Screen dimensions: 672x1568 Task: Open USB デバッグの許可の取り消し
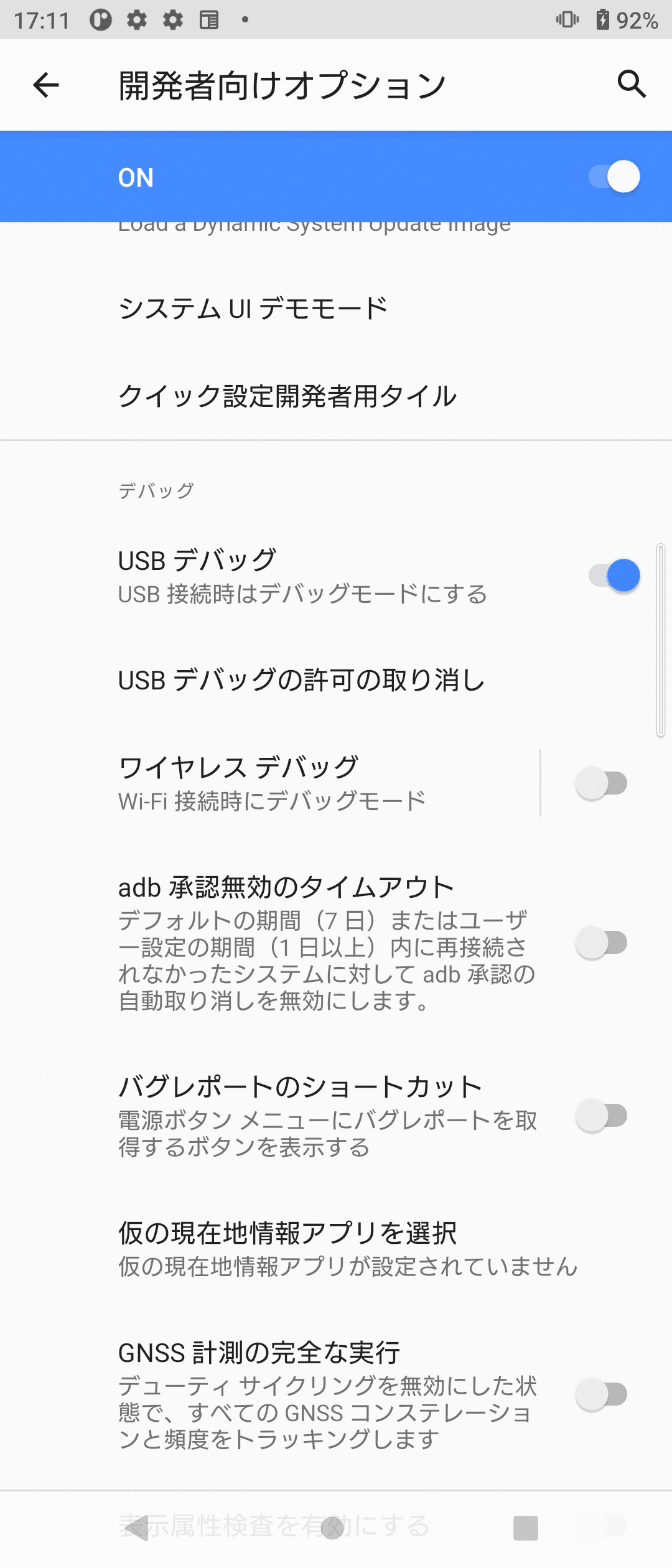tap(301, 680)
